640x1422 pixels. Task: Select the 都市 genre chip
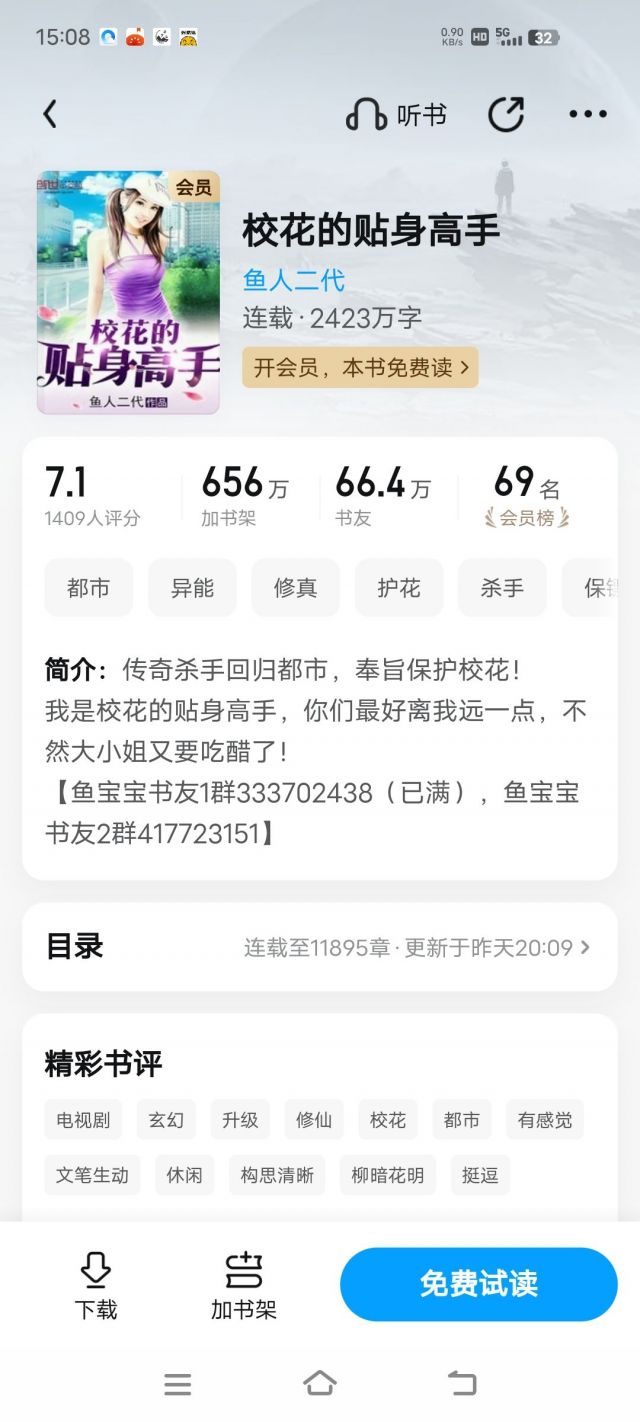point(88,588)
